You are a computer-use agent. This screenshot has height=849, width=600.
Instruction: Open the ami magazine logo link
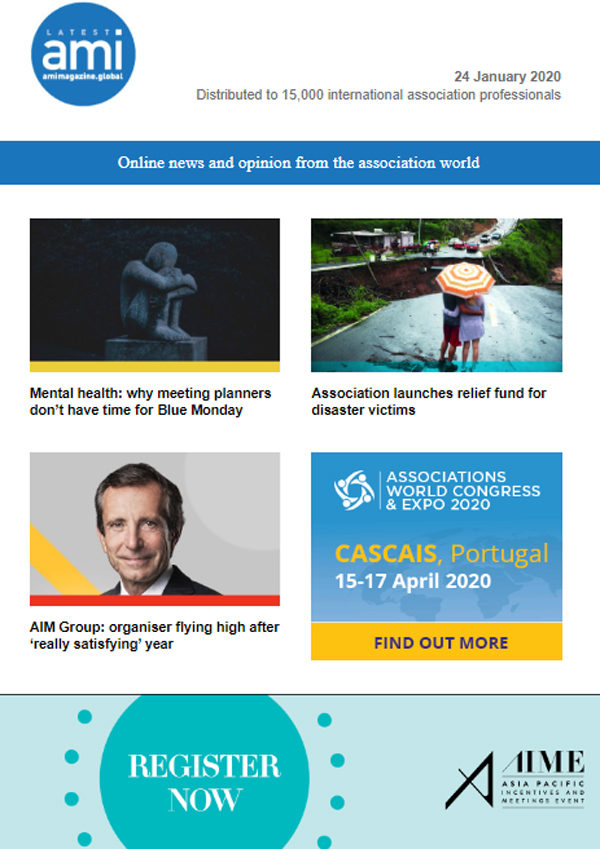coord(83,52)
